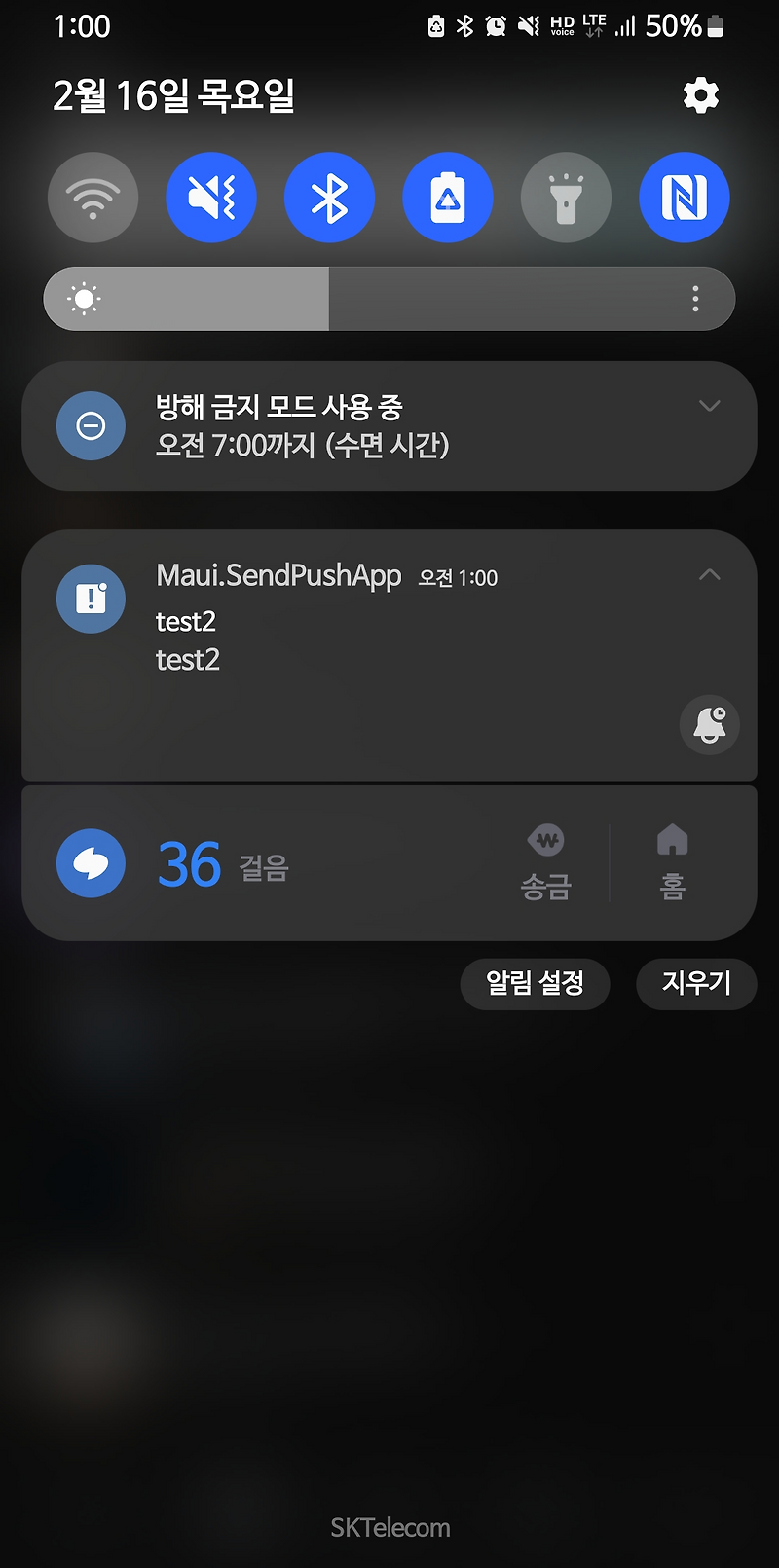Collapse the Maui.SendPushApp notification
Viewport: 779px width, 1568px height.
click(x=710, y=575)
